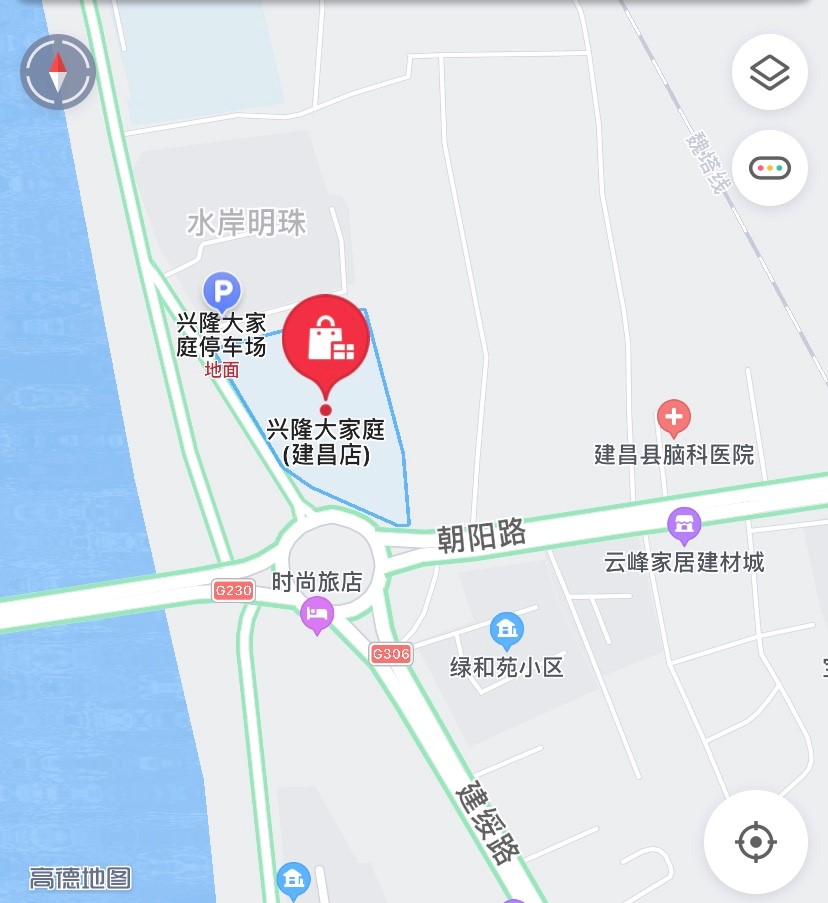
Task: Open the 兴隆大家庭停车场 parking marker
Action: [221, 293]
